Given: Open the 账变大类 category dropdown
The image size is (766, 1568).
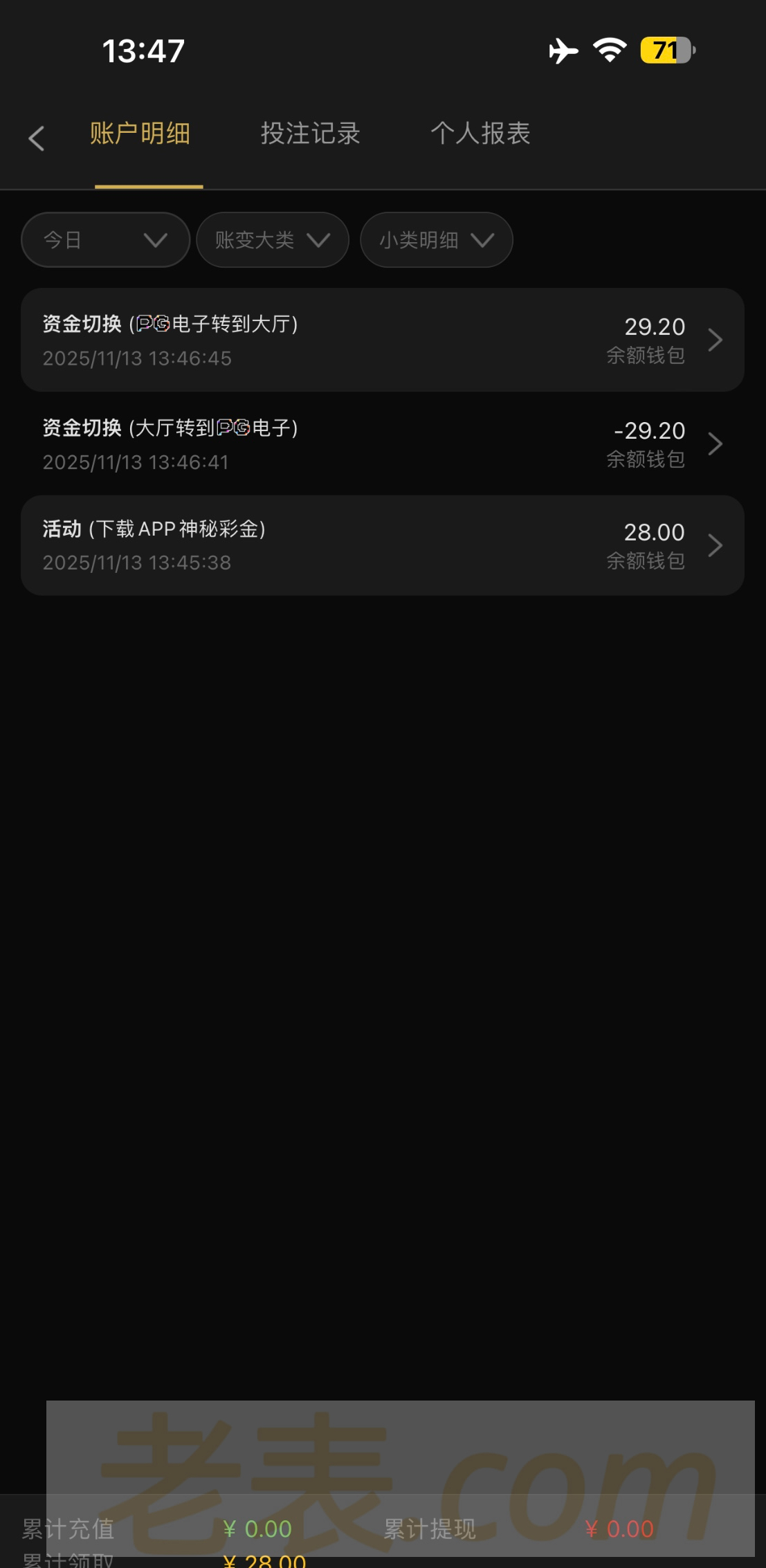Looking at the screenshot, I should [x=272, y=240].
